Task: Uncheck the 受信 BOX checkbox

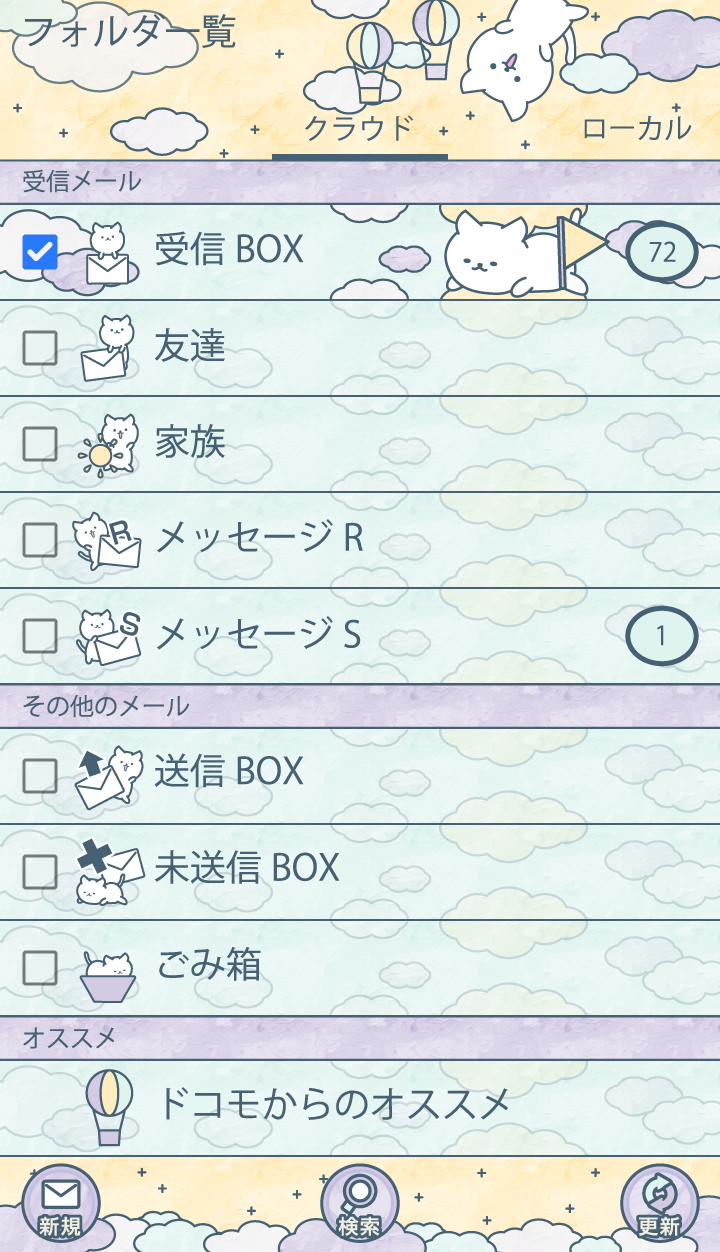Action: point(40,252)
